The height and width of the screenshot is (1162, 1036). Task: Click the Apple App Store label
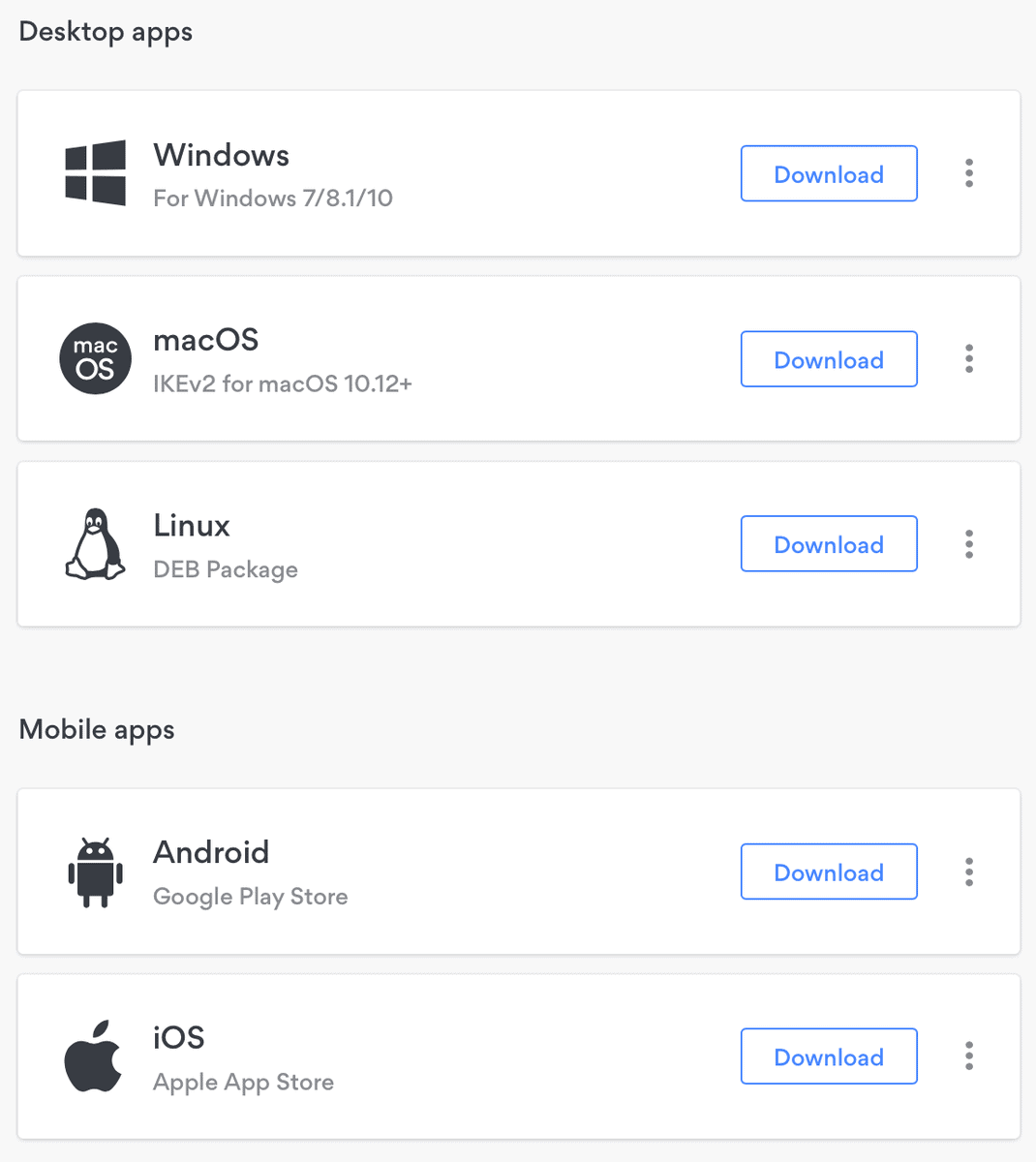pos(243,1082)
